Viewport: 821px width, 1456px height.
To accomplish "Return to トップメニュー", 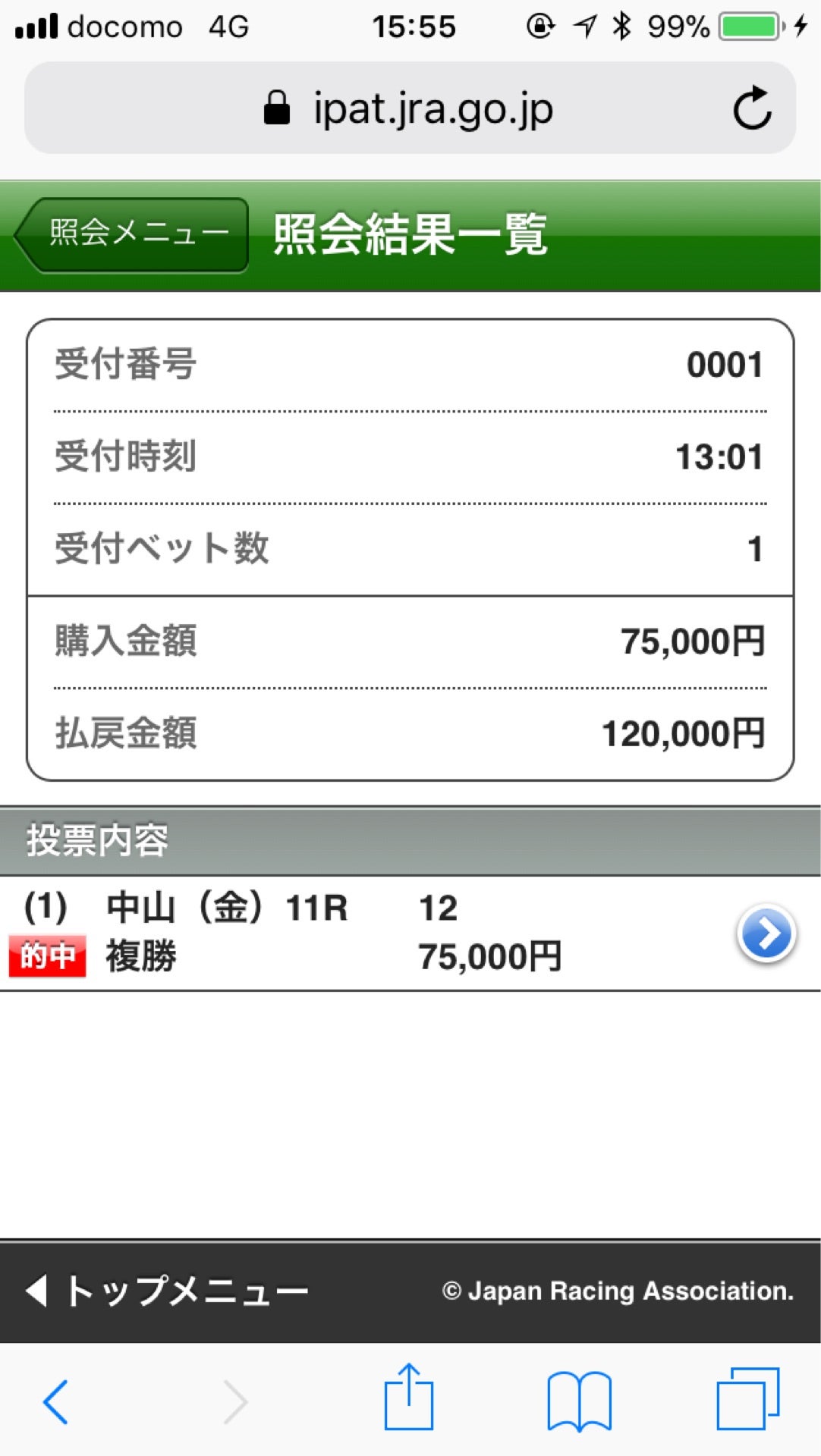I will [x=168, y=1291].
